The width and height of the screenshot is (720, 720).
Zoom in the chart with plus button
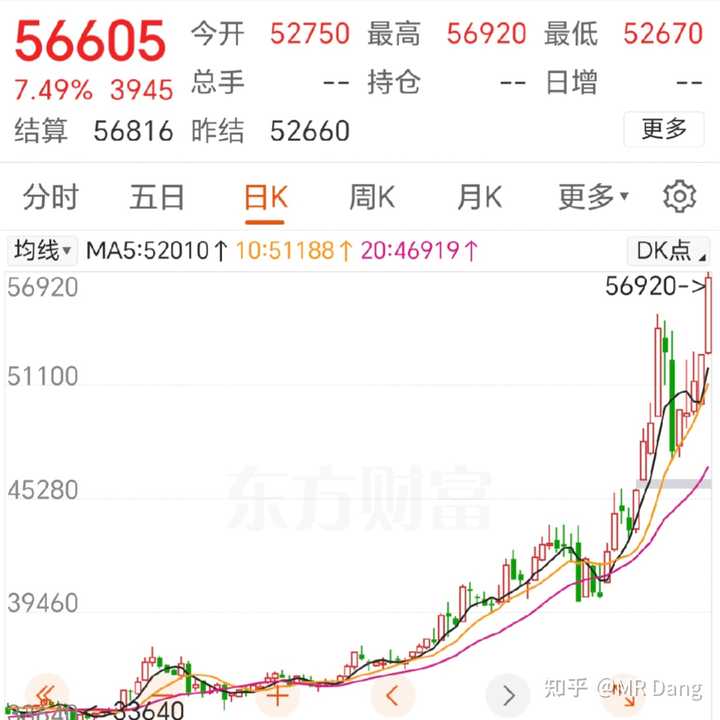tap(277, 694)
